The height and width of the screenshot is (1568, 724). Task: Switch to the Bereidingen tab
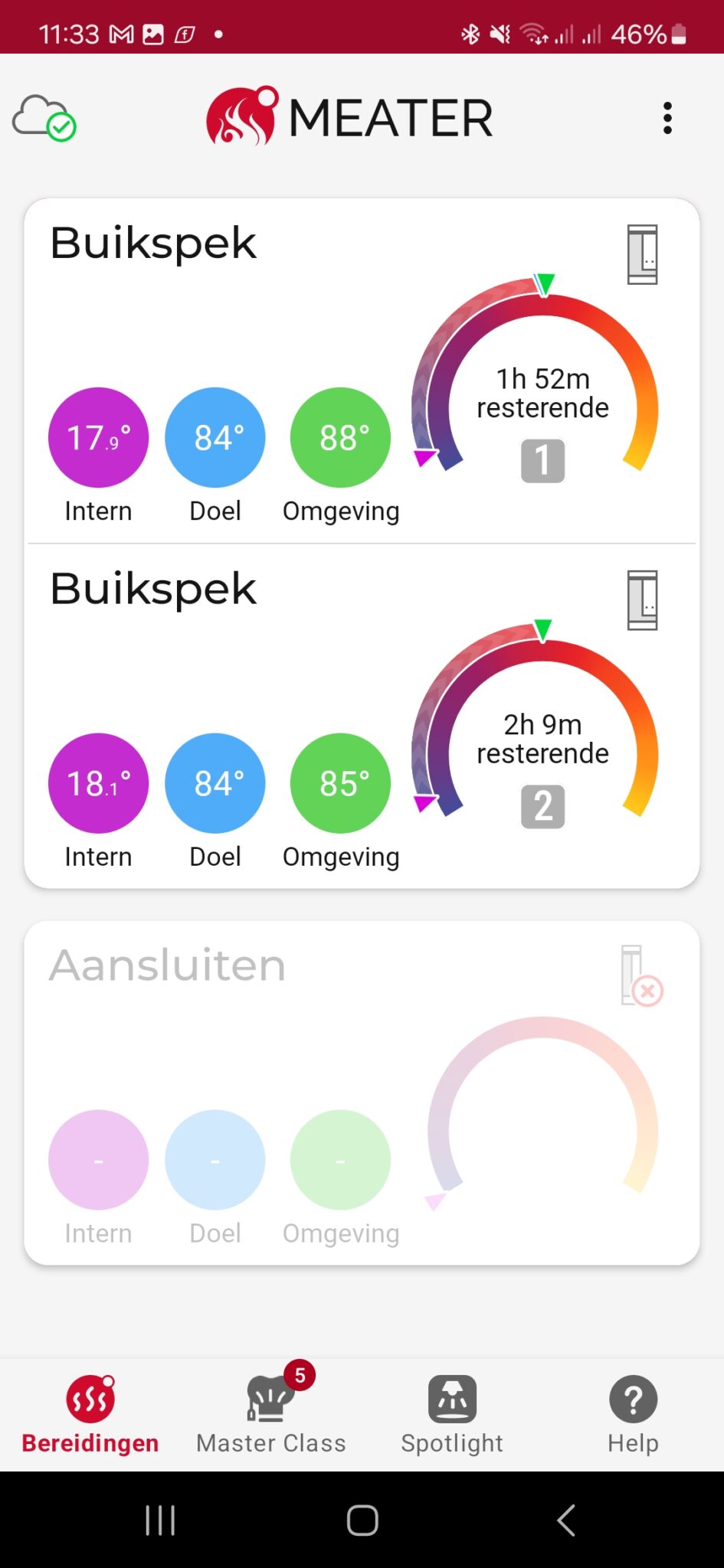[x=90, y=1415]
